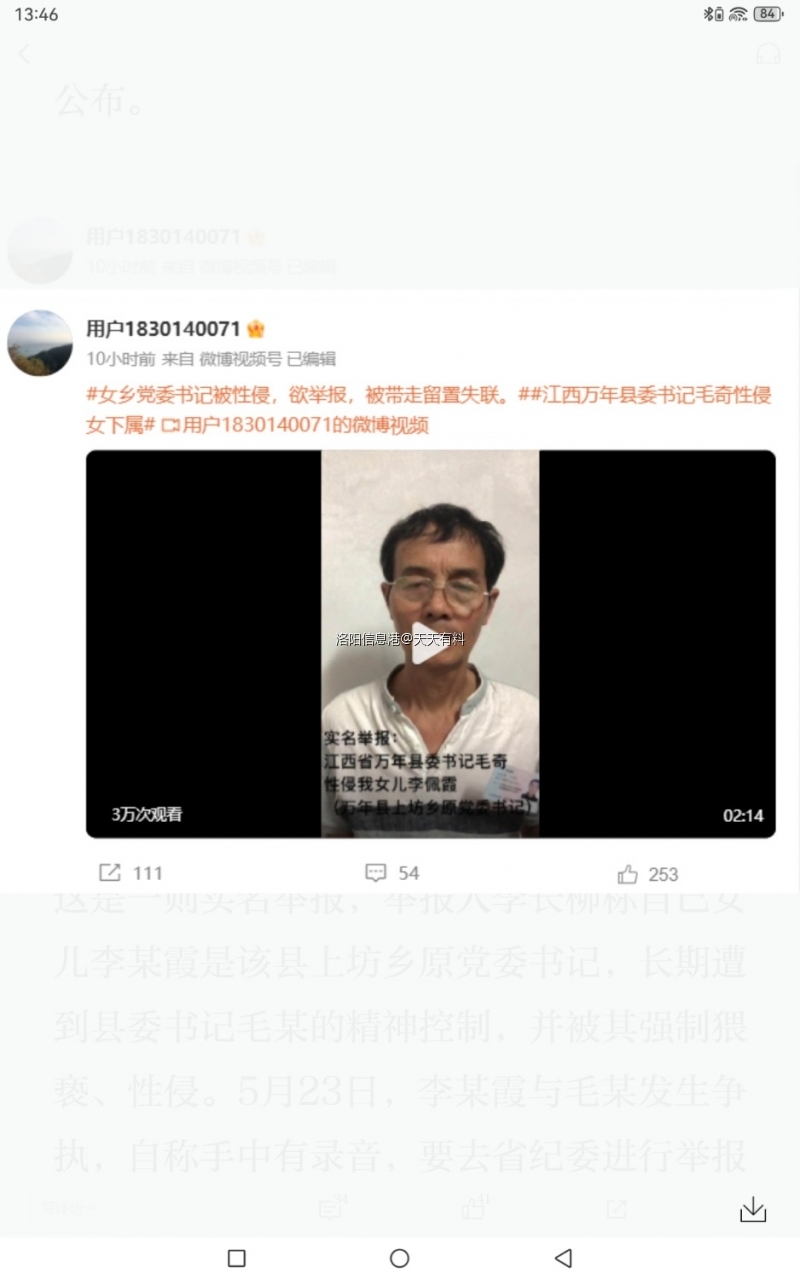Go back using the top-left arrow
The width and height of the screenshot is (800, 1279).
point(25,55)
